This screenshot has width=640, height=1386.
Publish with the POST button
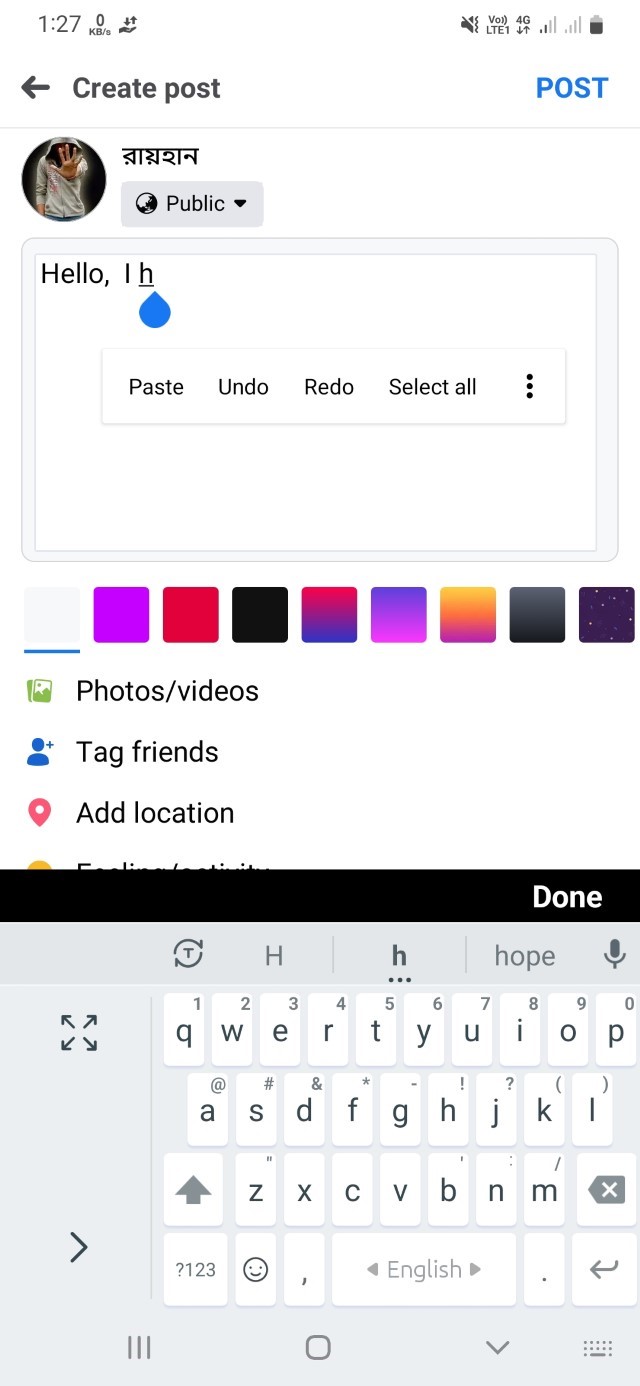tap(571, 88)
